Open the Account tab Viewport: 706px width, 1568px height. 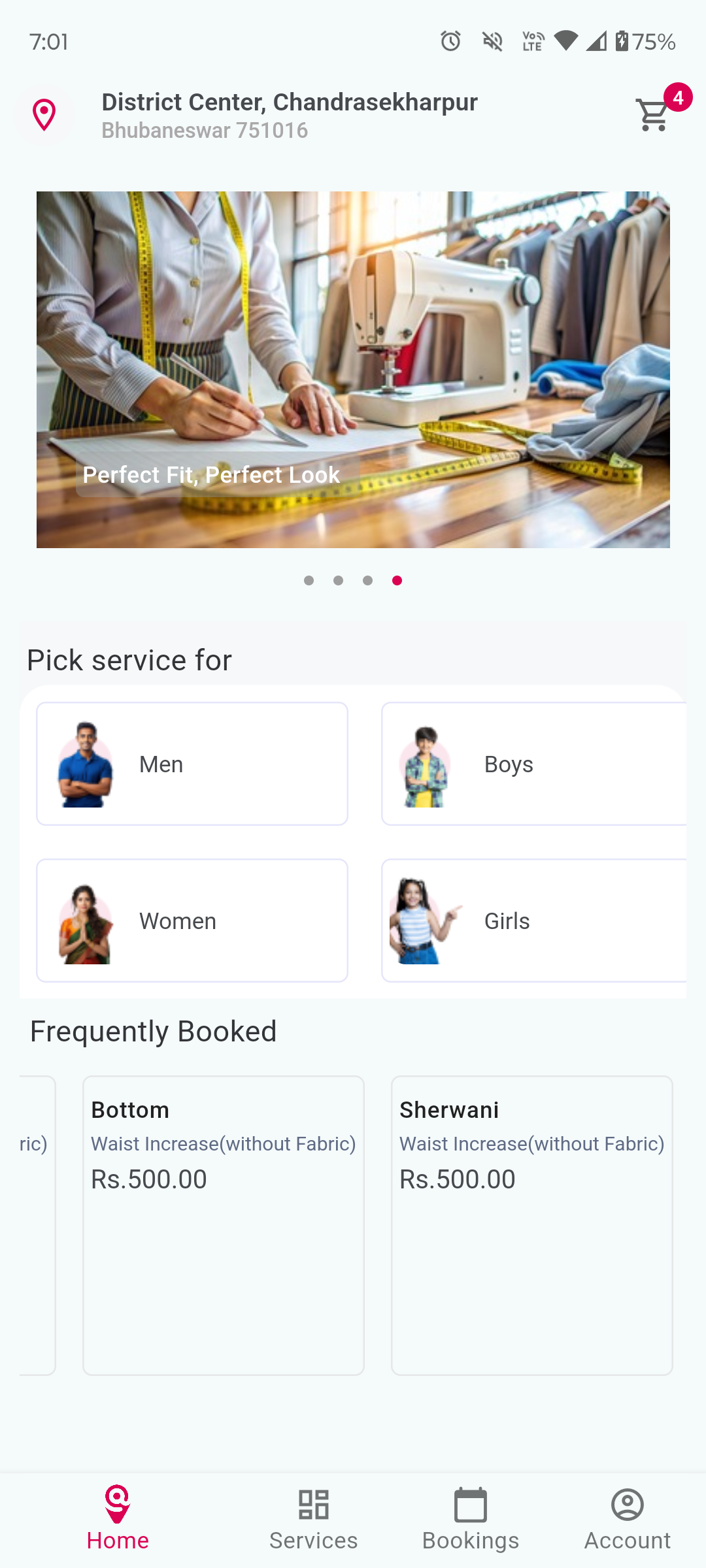tap(628, 1520)
